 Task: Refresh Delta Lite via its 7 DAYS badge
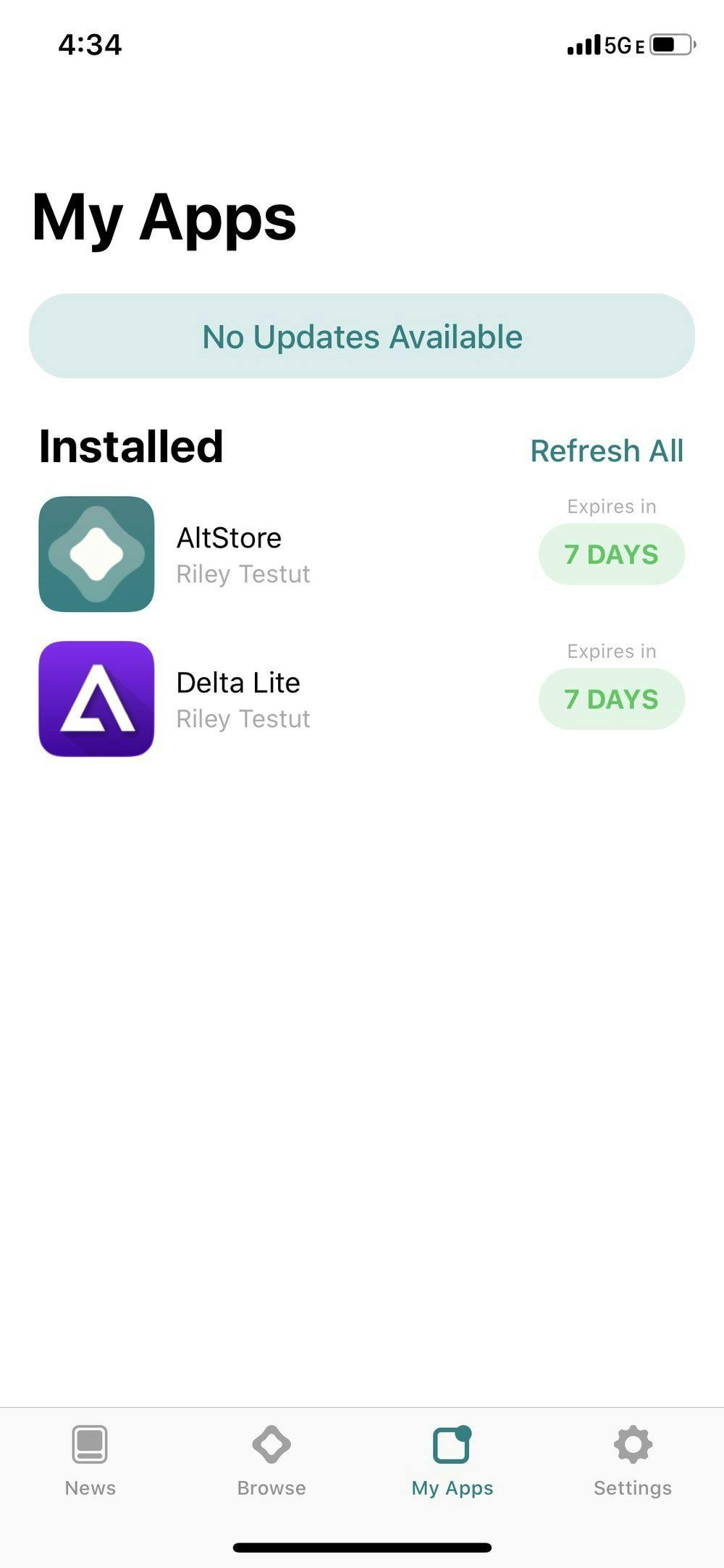click(x=611, y=699)
